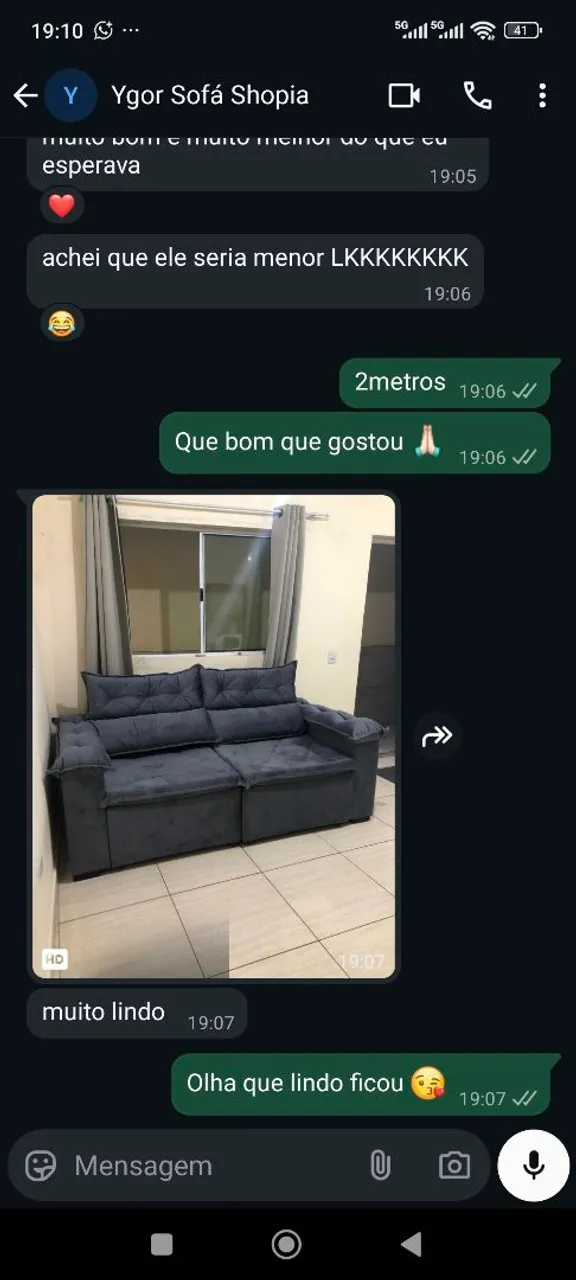
Task: Open the emoji picker
Action: 40,1165
